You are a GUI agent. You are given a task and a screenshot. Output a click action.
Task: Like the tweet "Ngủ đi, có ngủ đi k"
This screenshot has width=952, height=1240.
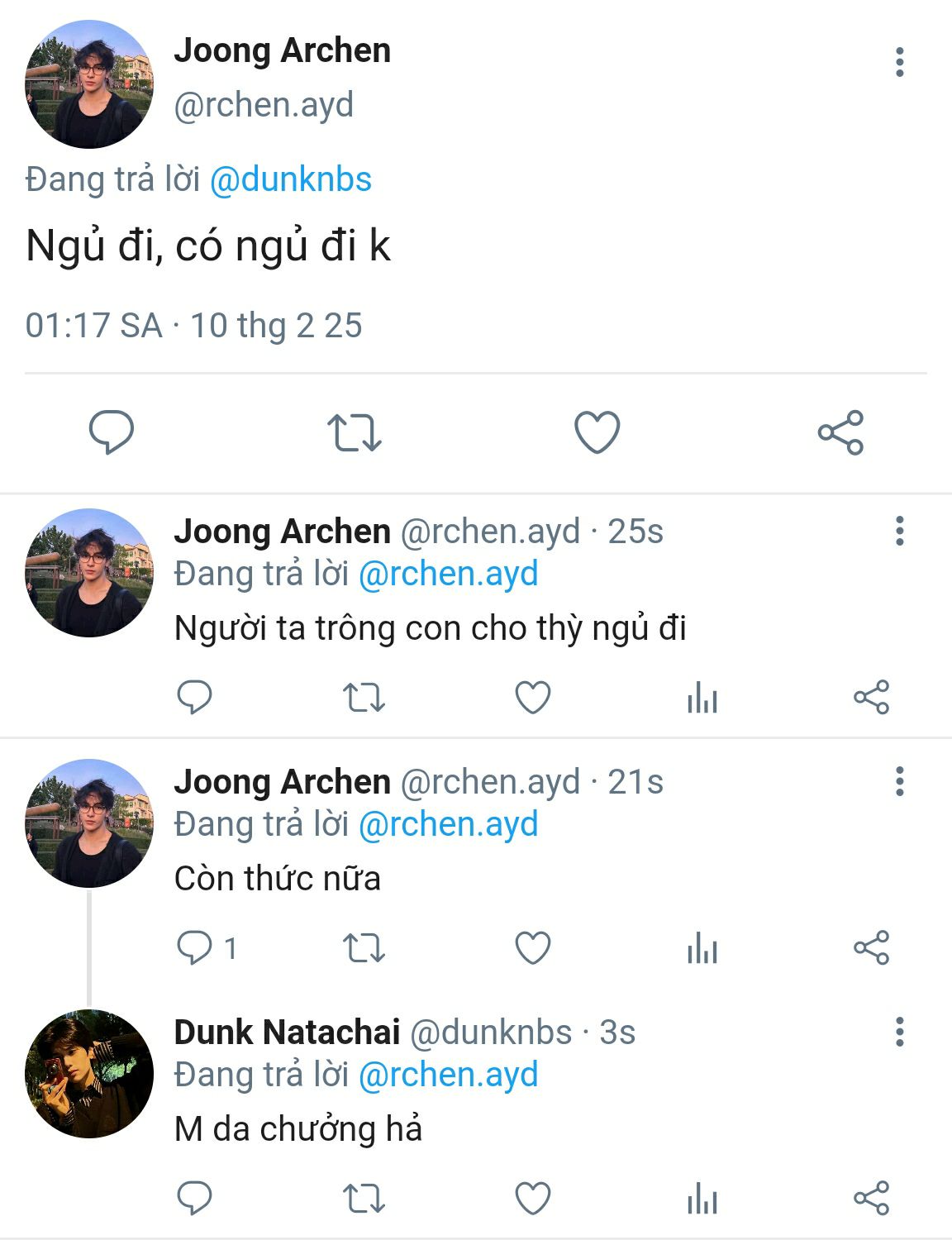pyautogui.click(x=597, y=432)
